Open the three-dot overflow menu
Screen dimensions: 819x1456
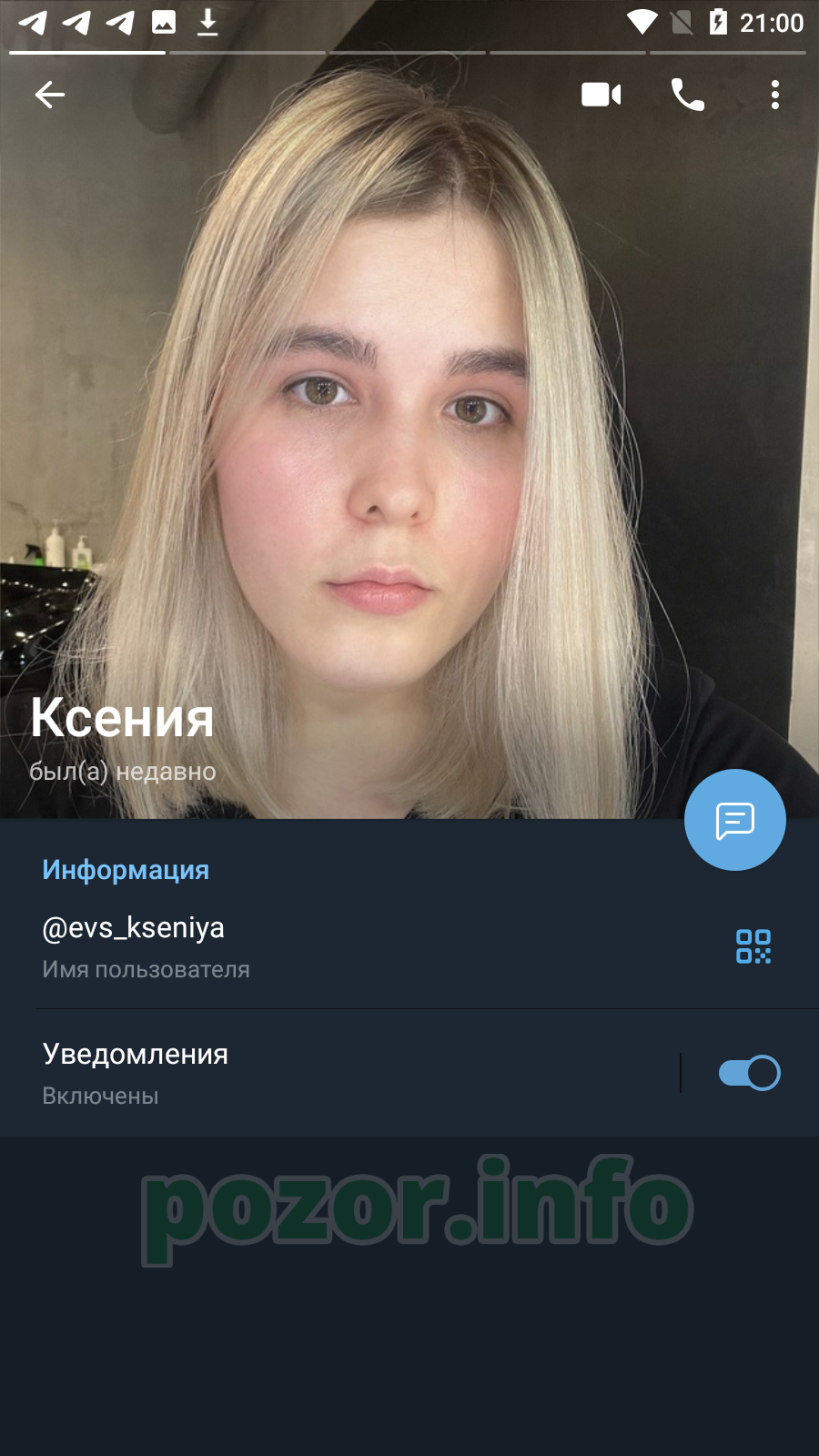[775, 95]
